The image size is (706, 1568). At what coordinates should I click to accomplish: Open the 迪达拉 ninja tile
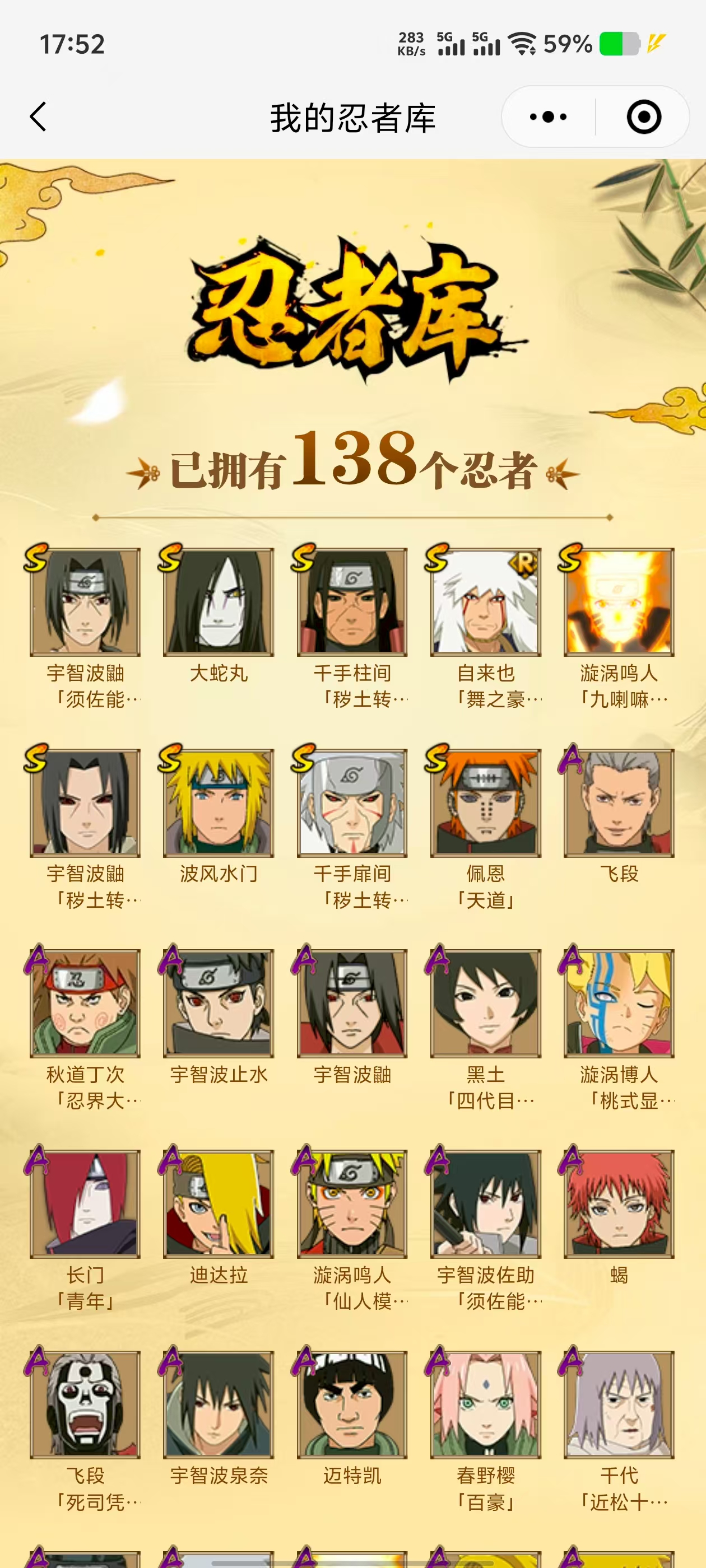(219, 1203)
